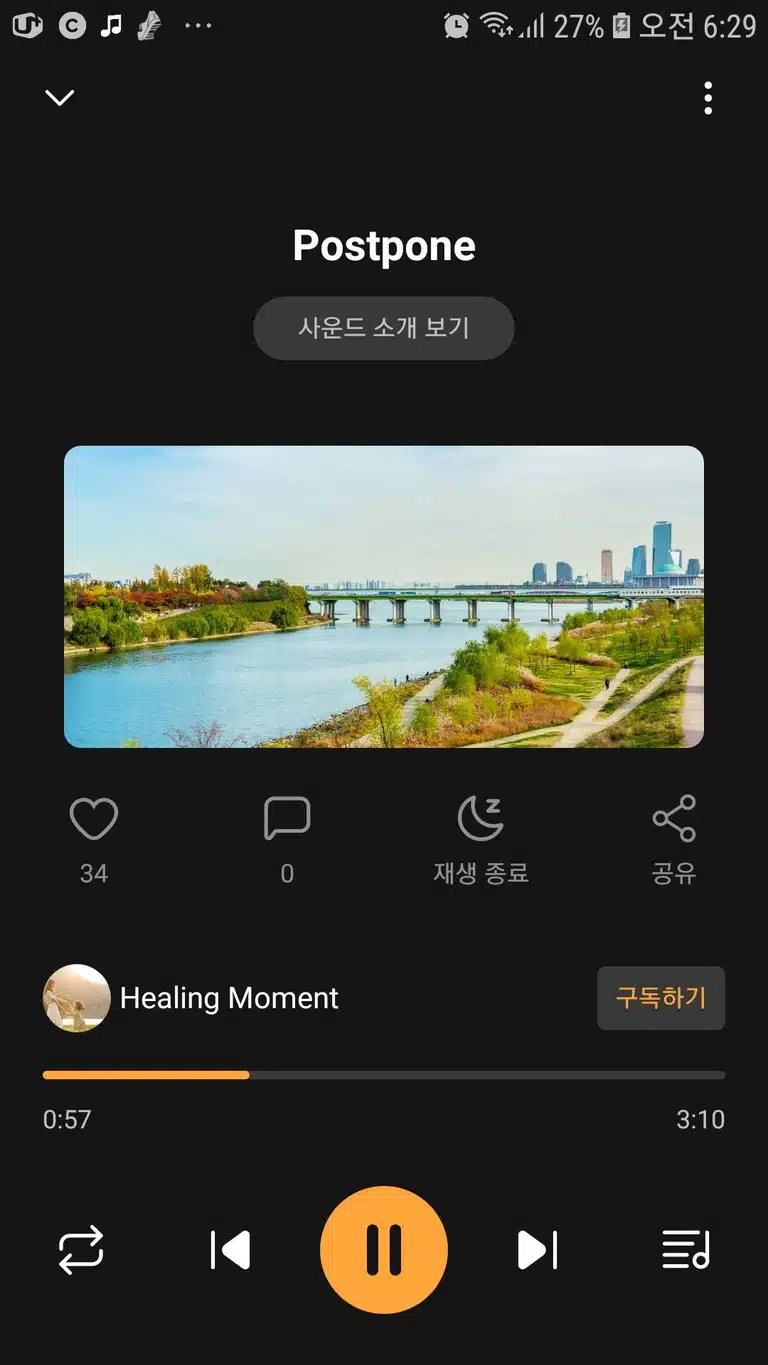
Task: Open the comments for this track
Action: (x=287, y=819)
